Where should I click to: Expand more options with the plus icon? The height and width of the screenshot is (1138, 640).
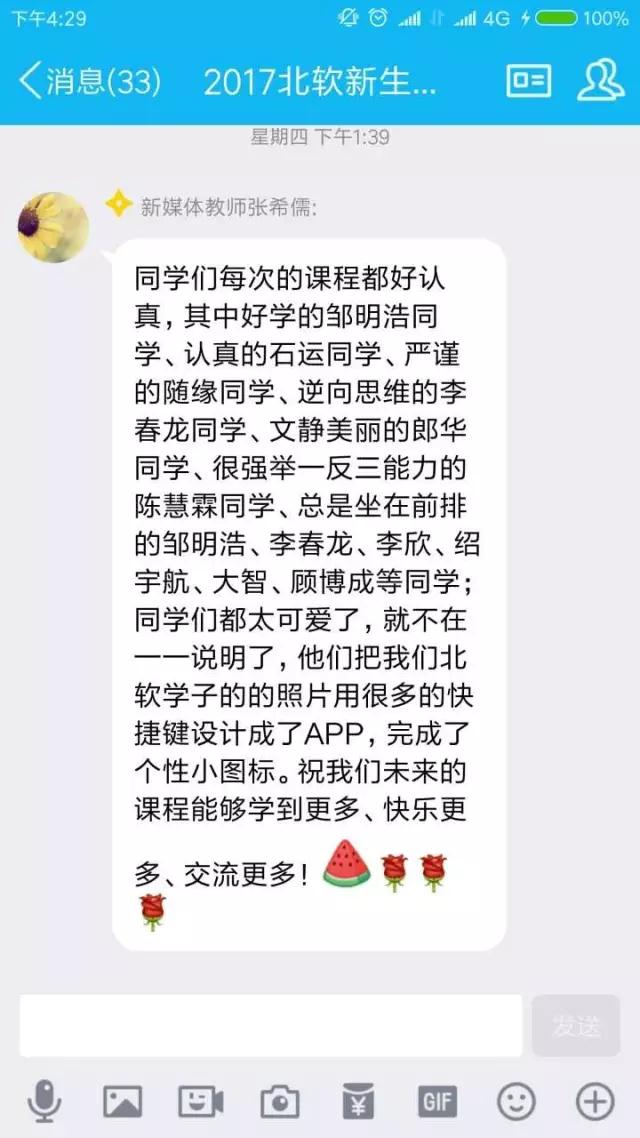tap(595, 1102)
